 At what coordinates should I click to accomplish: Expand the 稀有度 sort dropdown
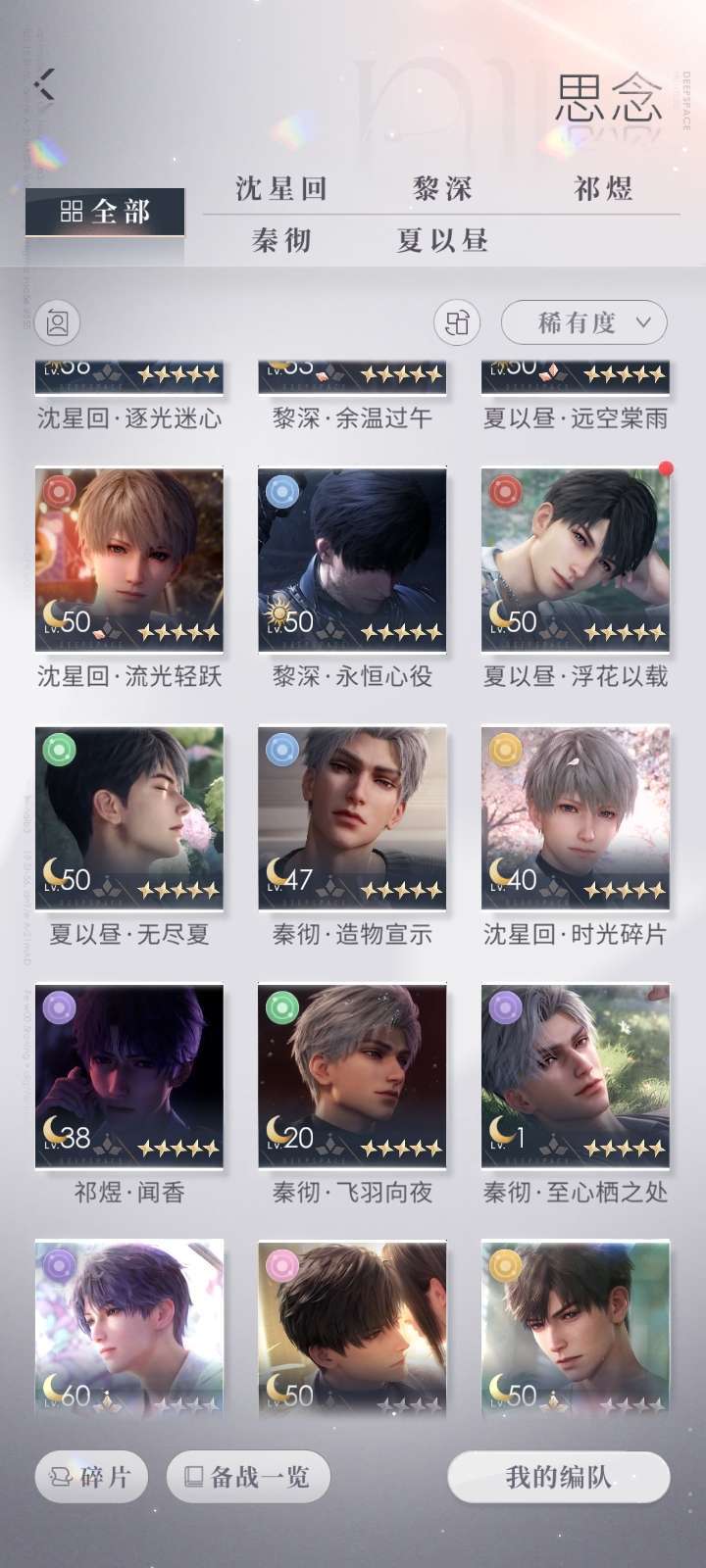[584, 322]
